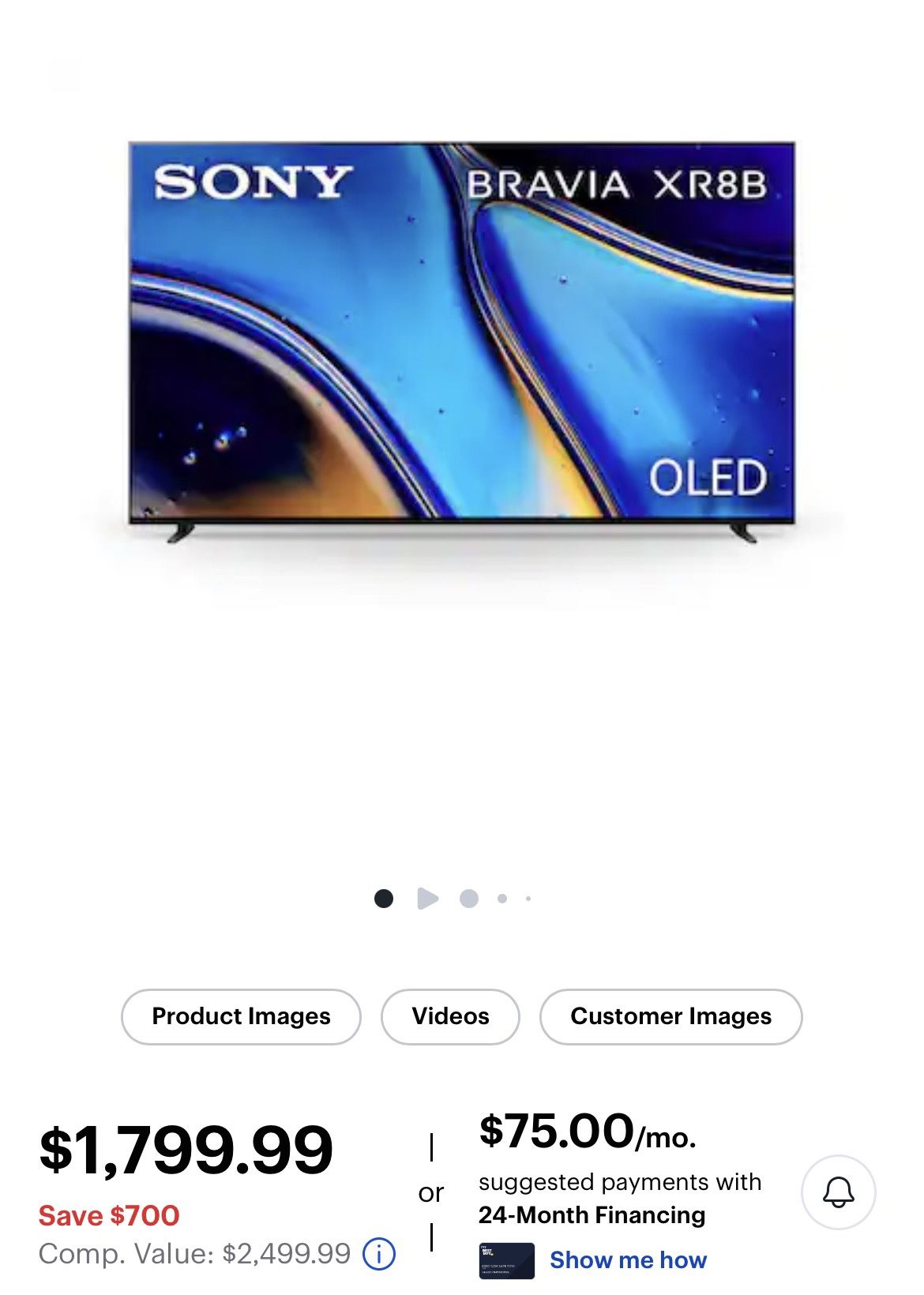Select the smallest fifth carousel dot

(x=528, y=899)
